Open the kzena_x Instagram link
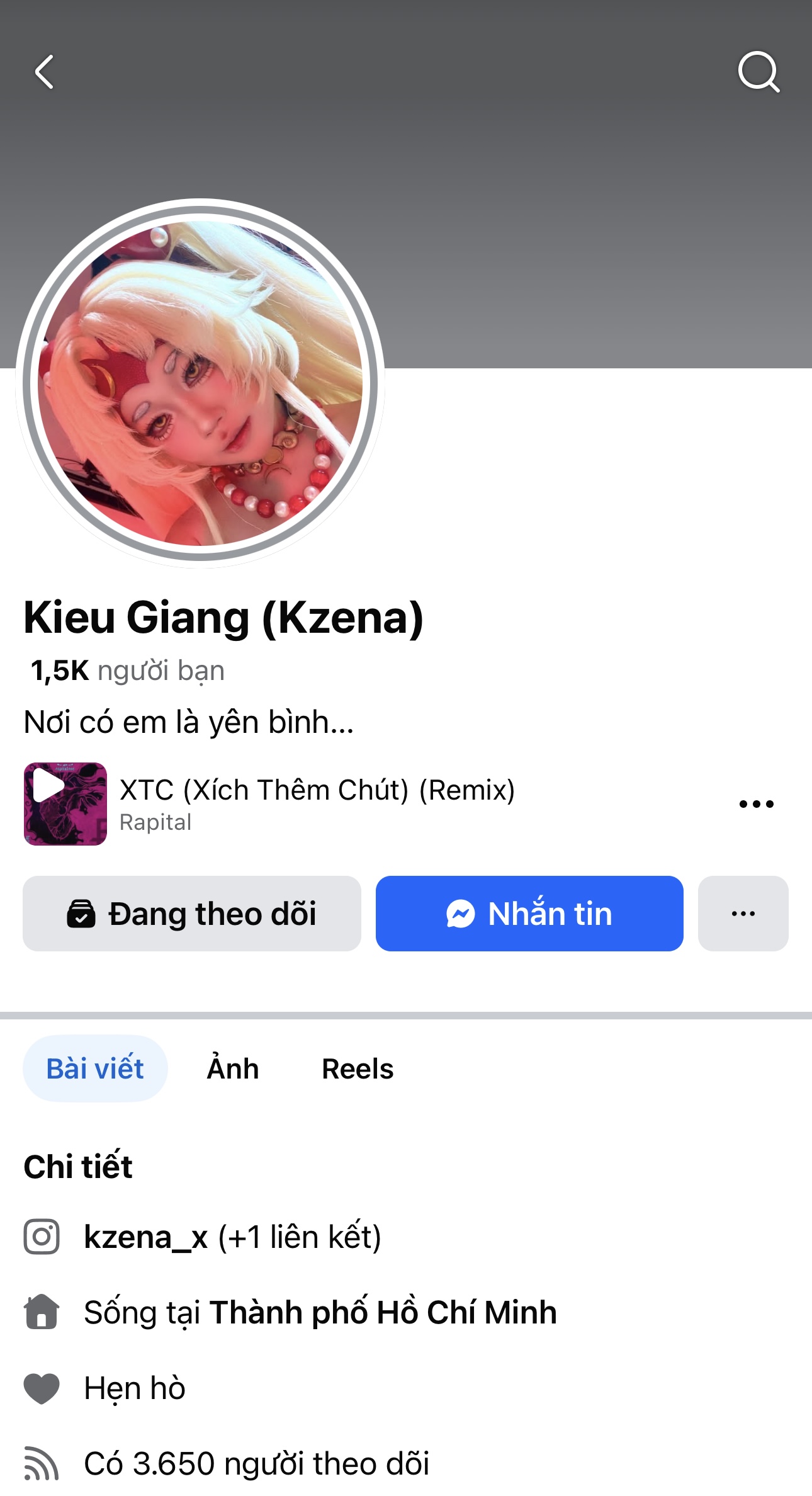 pyautogui.click(x=146, y=1237)
